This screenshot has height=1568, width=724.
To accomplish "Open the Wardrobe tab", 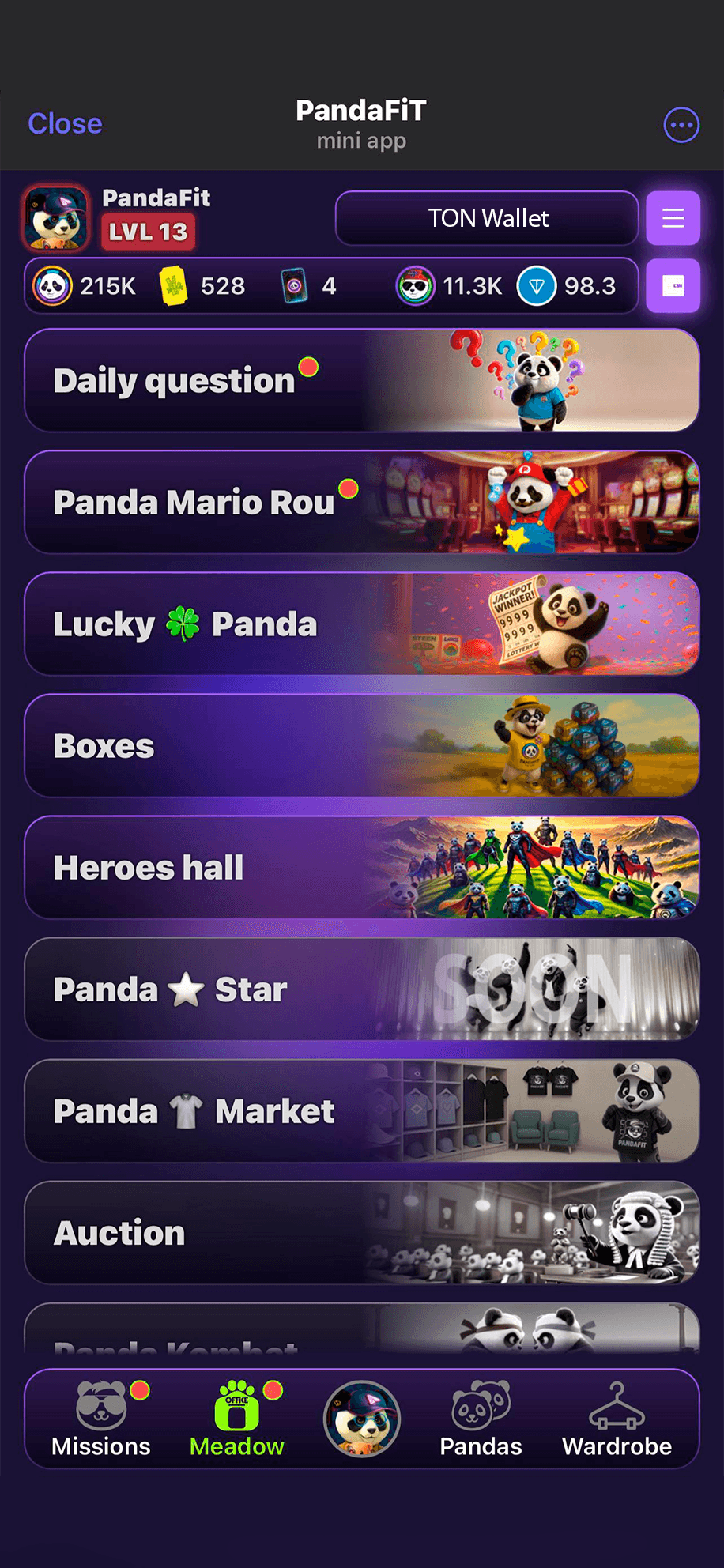I will 617,1420.
